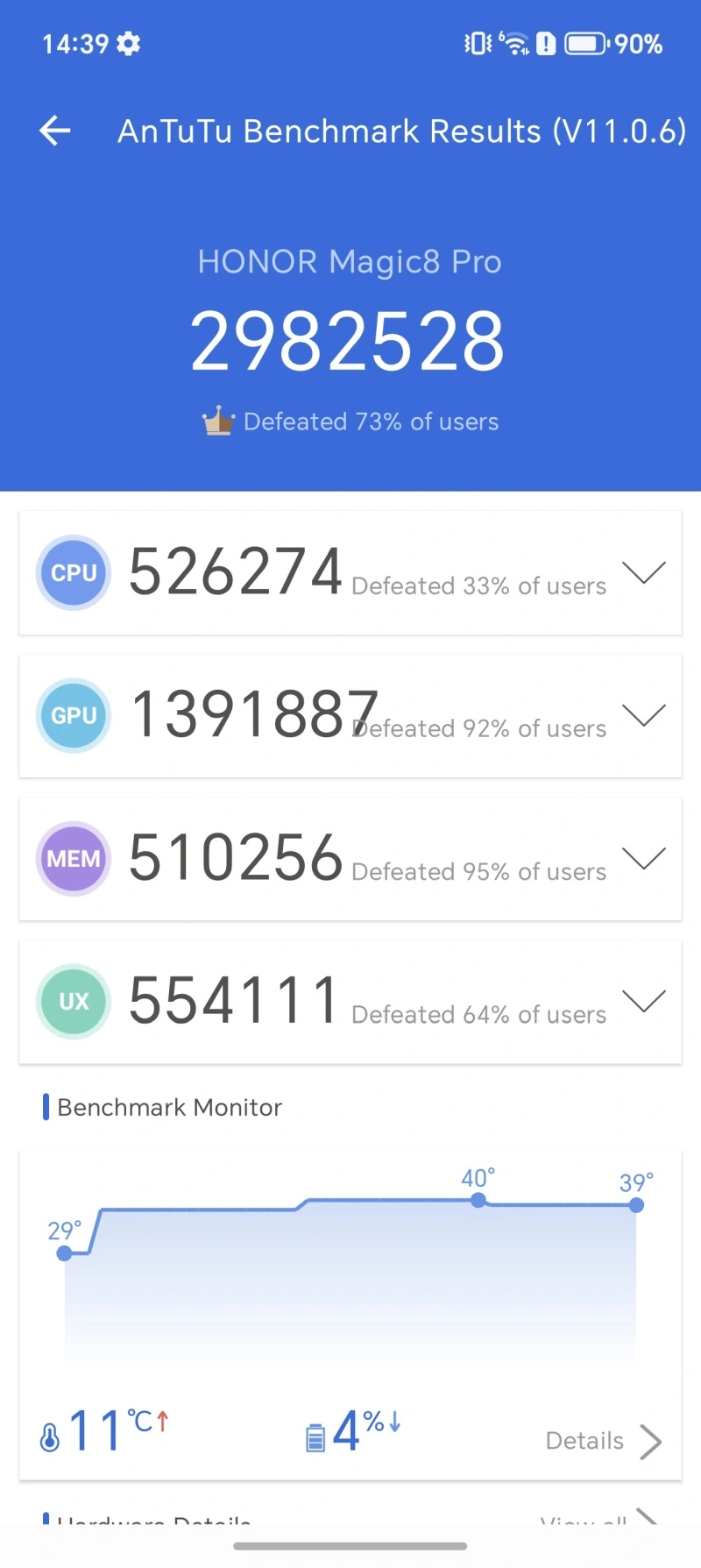Go back using the arrow icon

55,131
